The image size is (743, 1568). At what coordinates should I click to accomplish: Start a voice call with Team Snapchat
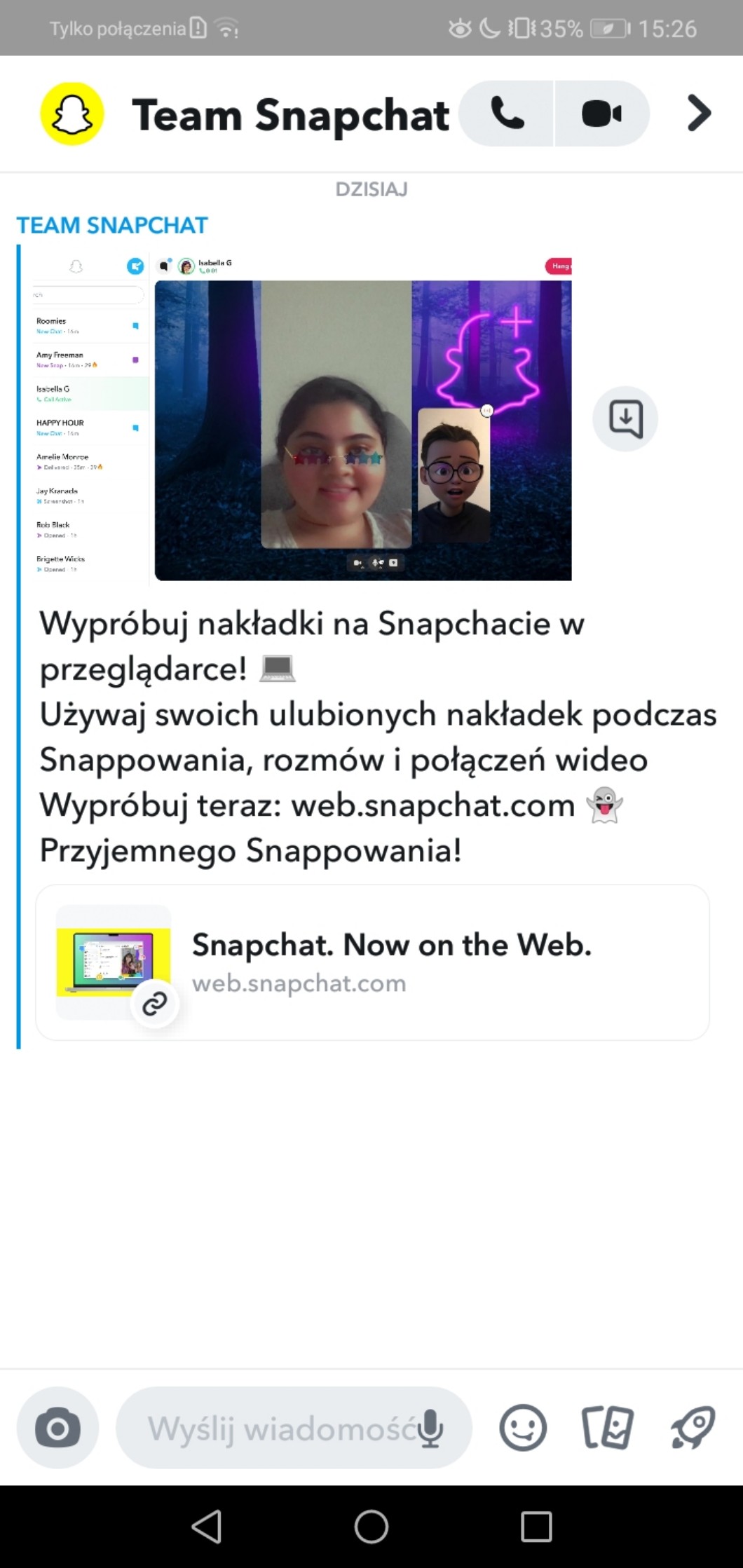(507, 114)
